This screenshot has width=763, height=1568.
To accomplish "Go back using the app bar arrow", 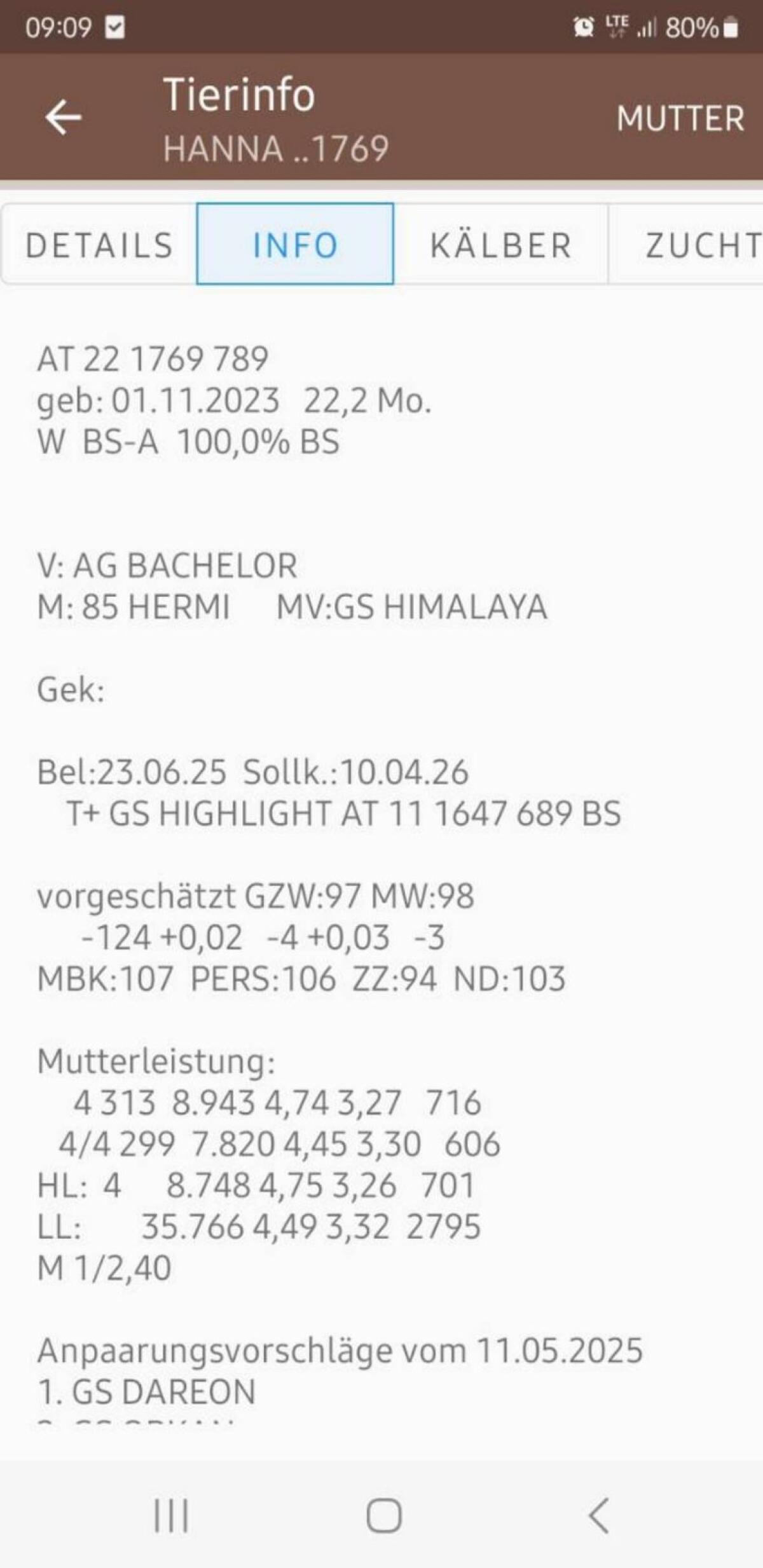I will [x=64, y=118].
